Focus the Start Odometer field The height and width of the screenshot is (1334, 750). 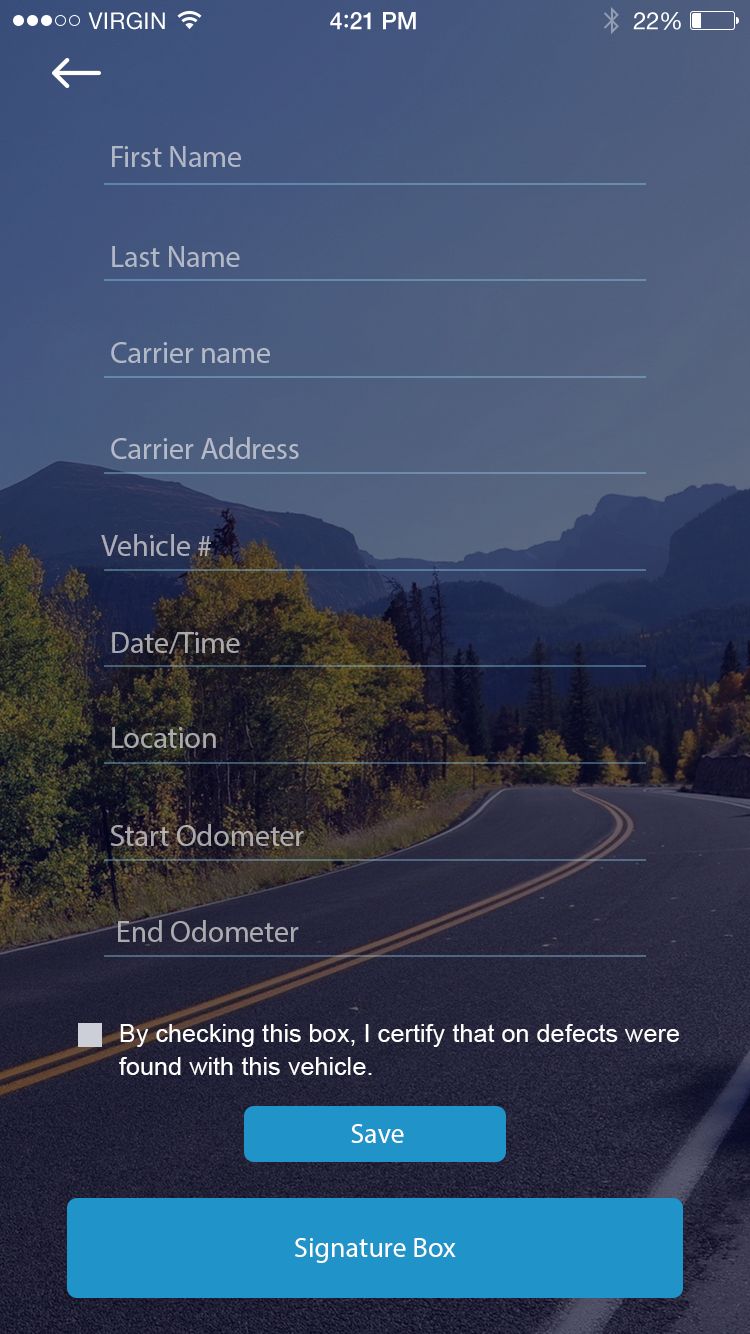pos(374,835)
